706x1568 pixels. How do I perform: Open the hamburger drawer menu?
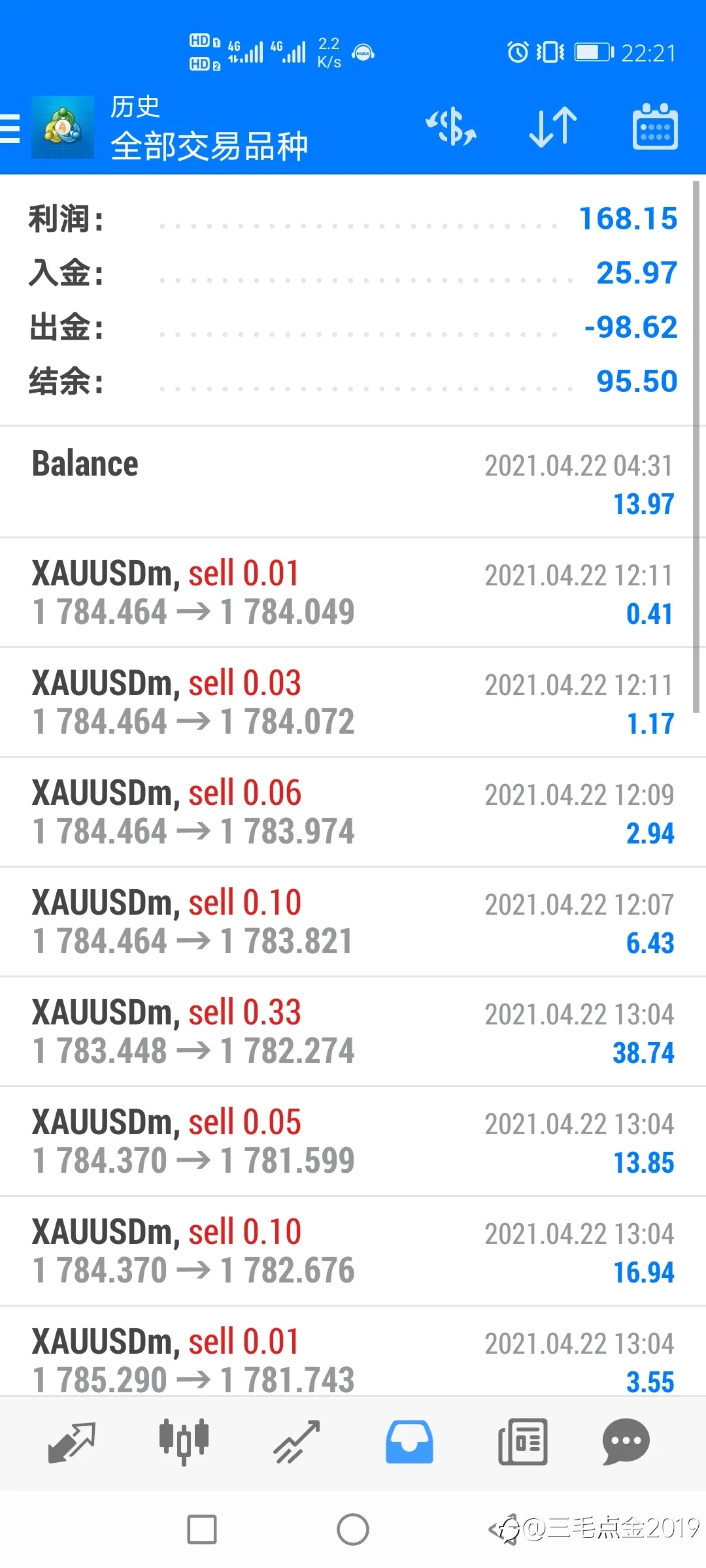pyautogui.click(x=10, y=128)
